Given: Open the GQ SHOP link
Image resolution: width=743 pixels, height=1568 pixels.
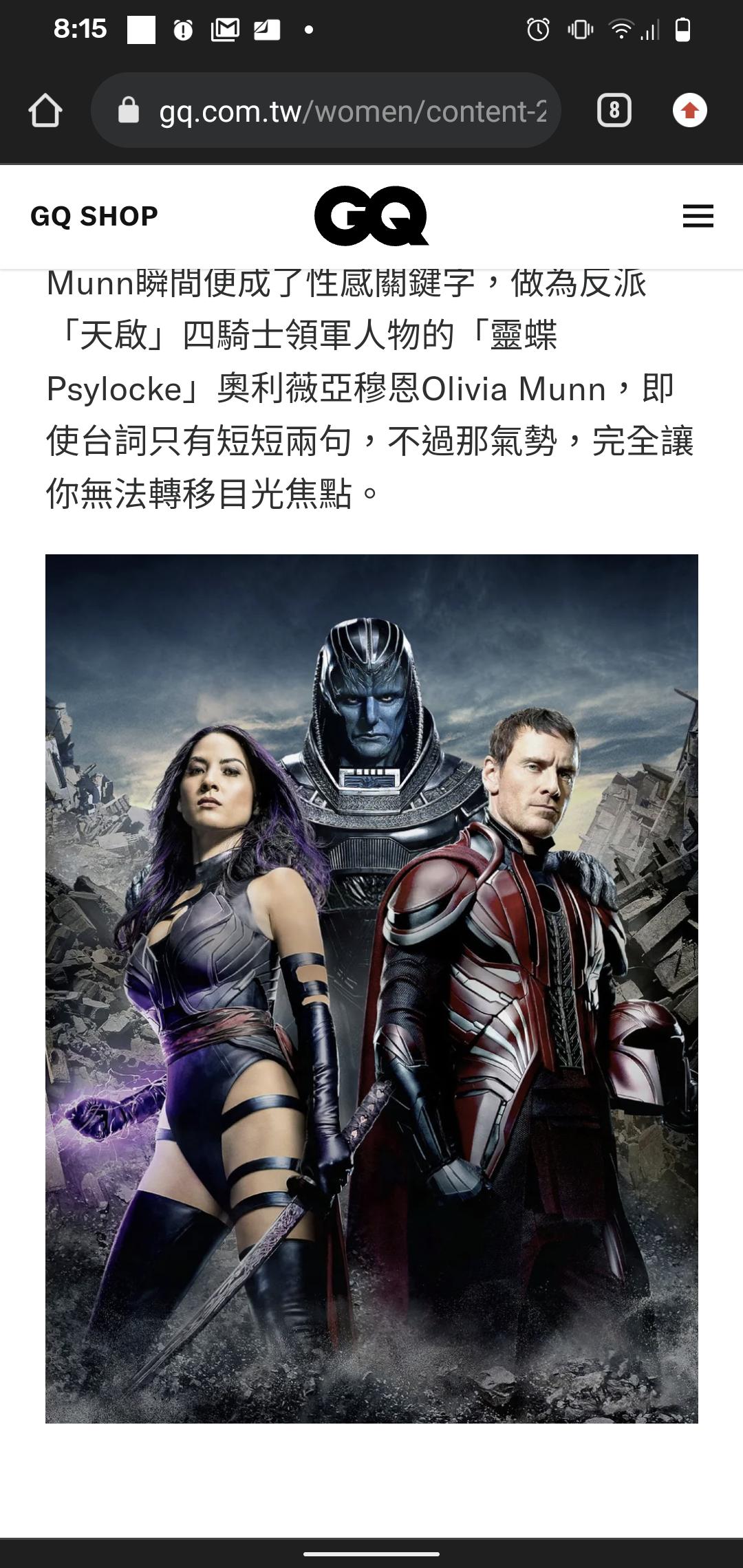Looking at the screenshot, I should (94, 217).
